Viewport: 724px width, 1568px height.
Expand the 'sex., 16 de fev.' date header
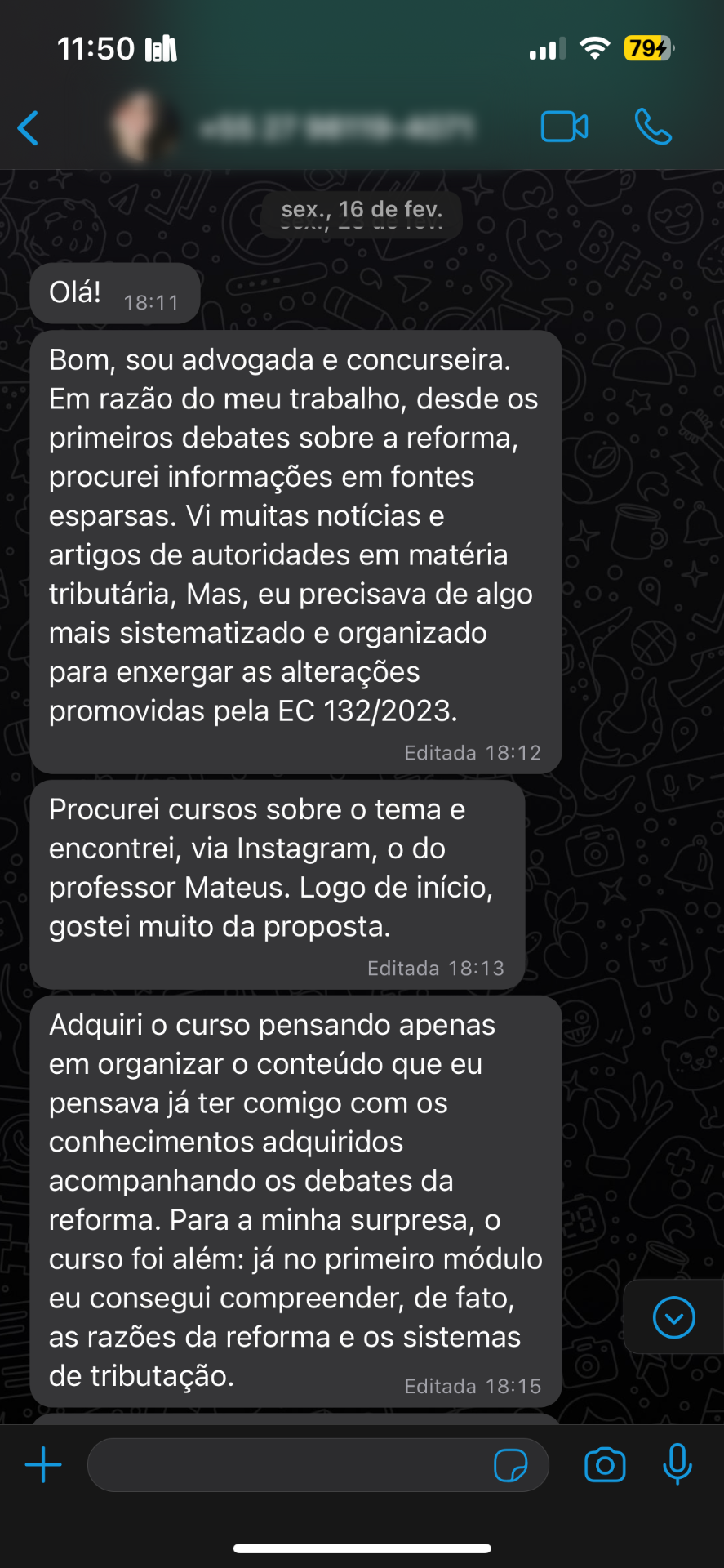coord(362,211)
